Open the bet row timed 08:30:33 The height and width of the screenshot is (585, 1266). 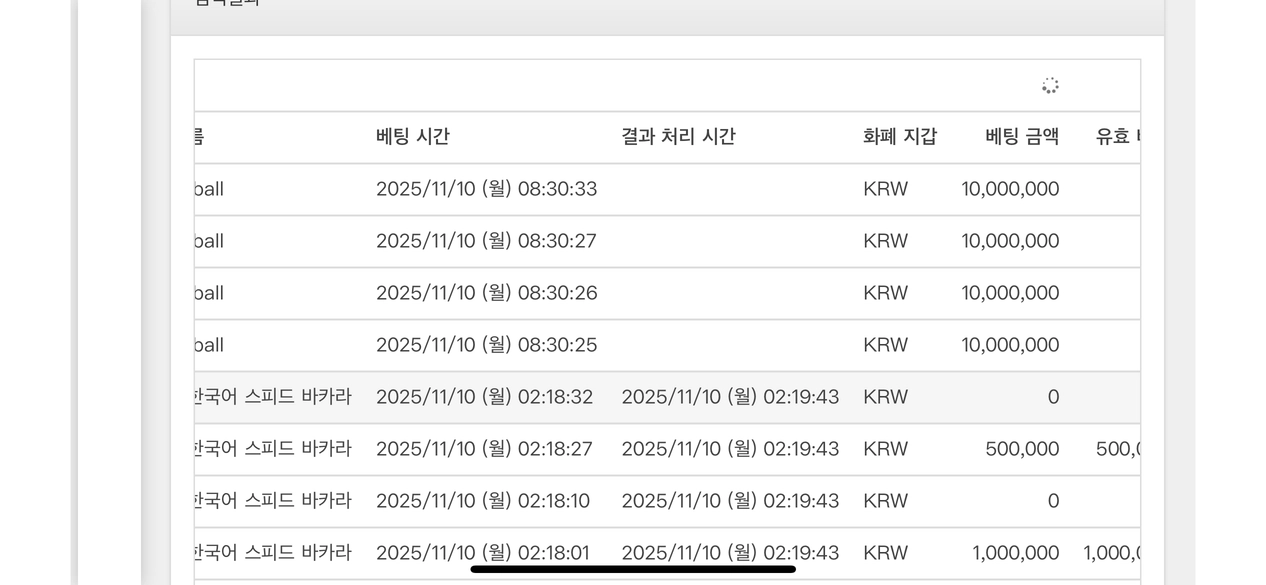[x=486, y=189]
